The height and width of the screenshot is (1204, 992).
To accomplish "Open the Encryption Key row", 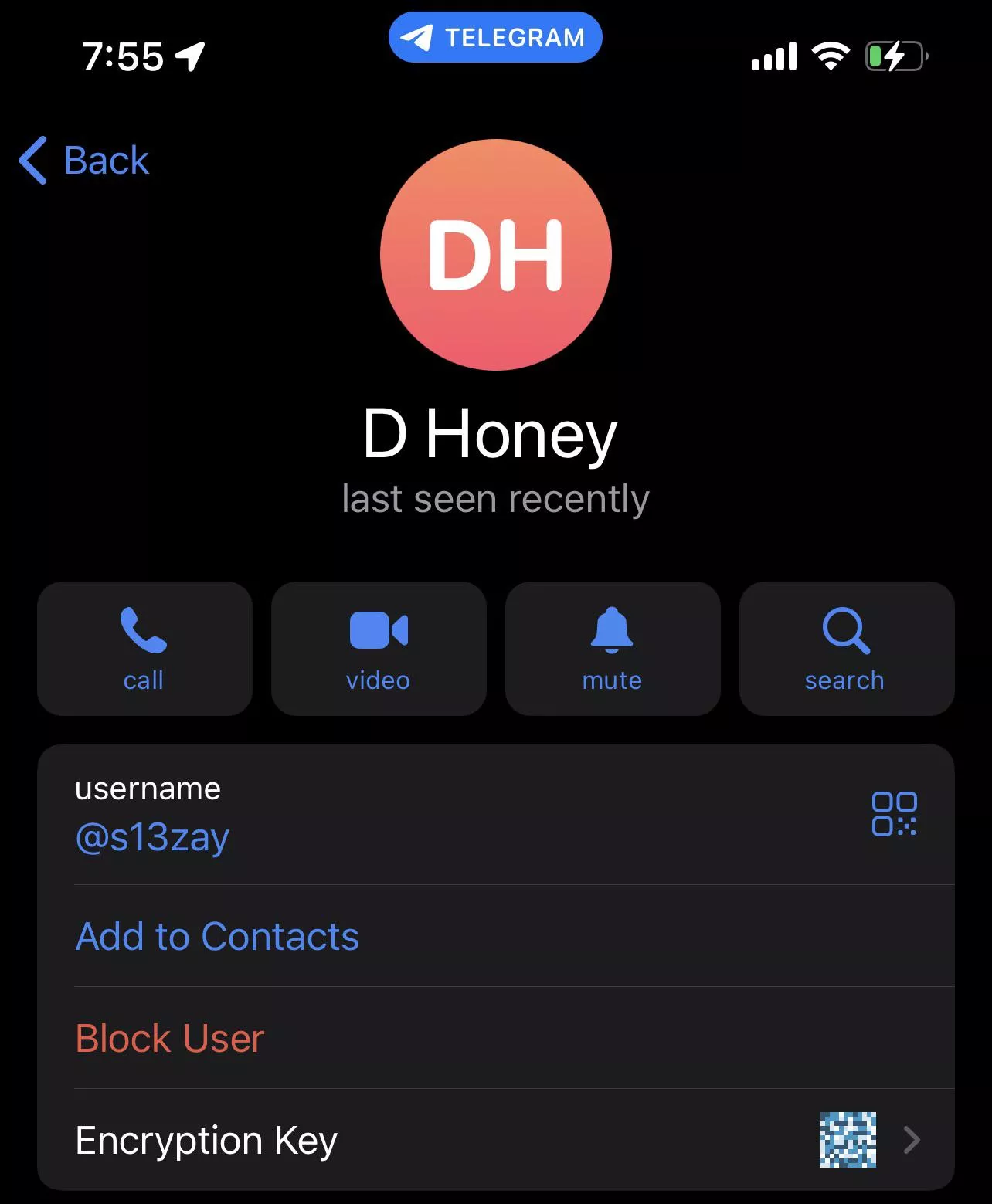I will point(496,1140).
